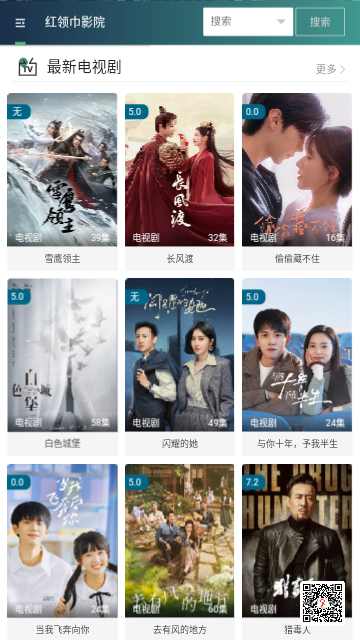This screenshot has height=640, width=360.
Task: Open 与你十年，予我半生 drama
Action: coord(297,367)
